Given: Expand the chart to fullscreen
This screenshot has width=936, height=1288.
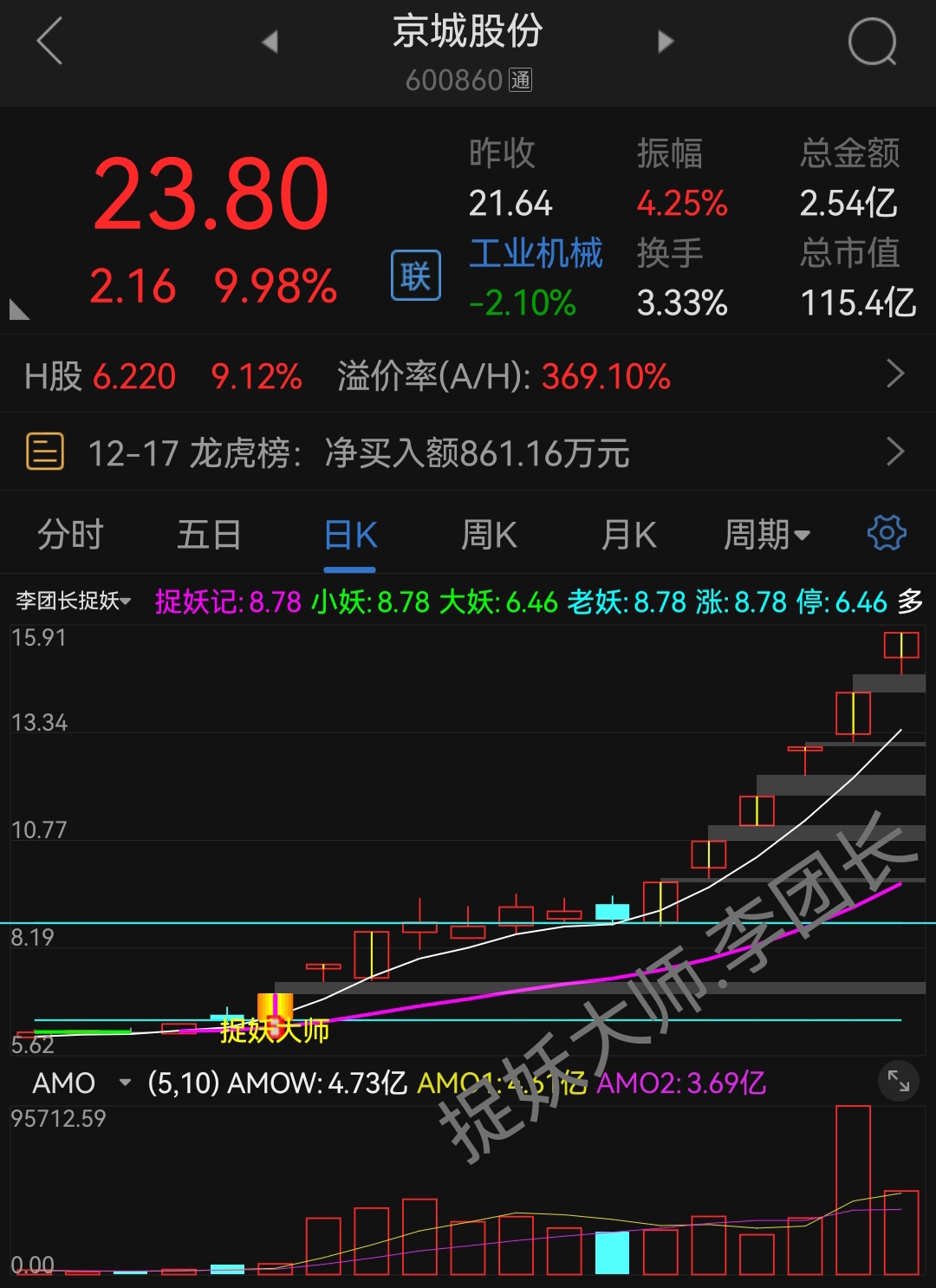Looking at the screenshot, I should coord(899,1081).
